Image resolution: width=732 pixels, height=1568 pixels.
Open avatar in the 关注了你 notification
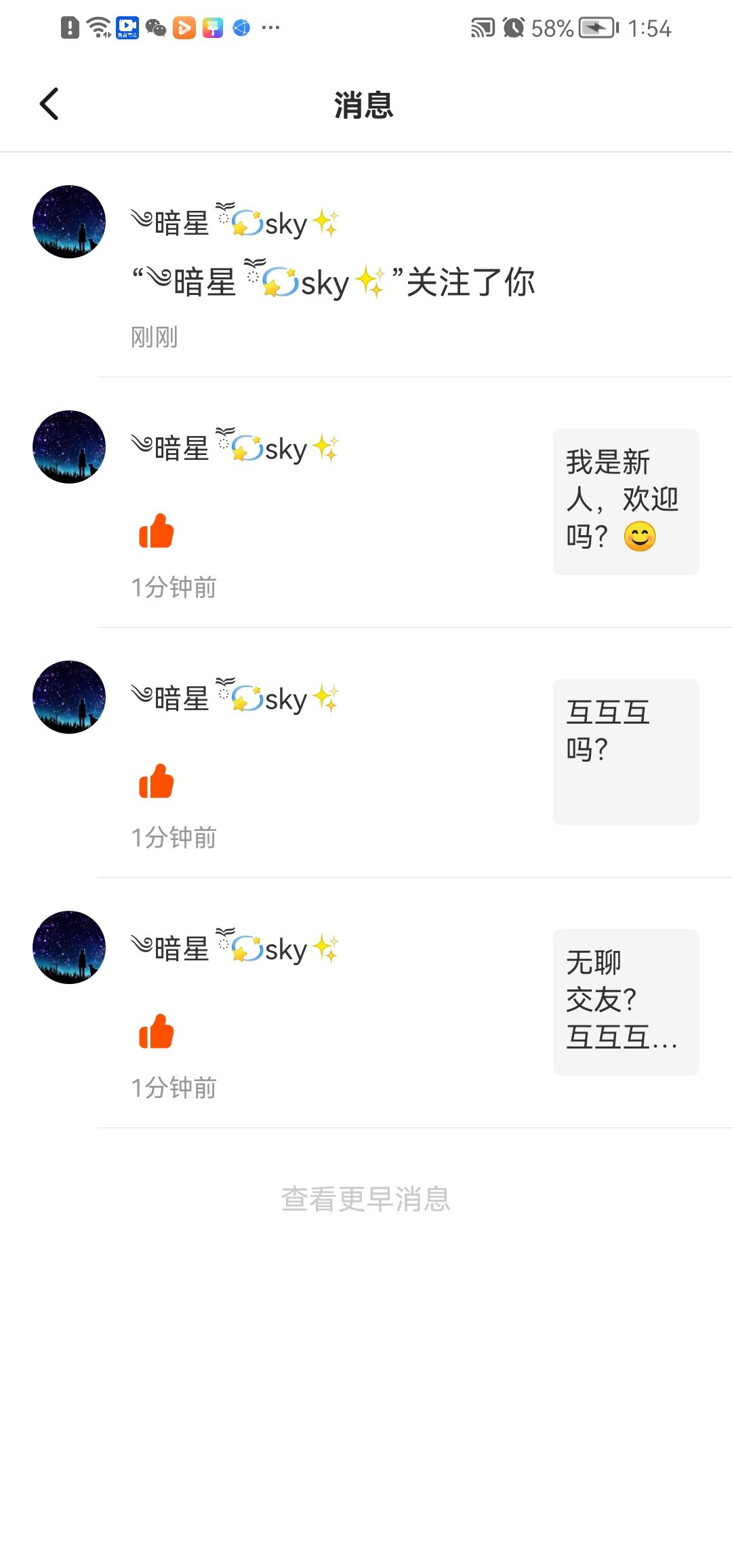69,222
